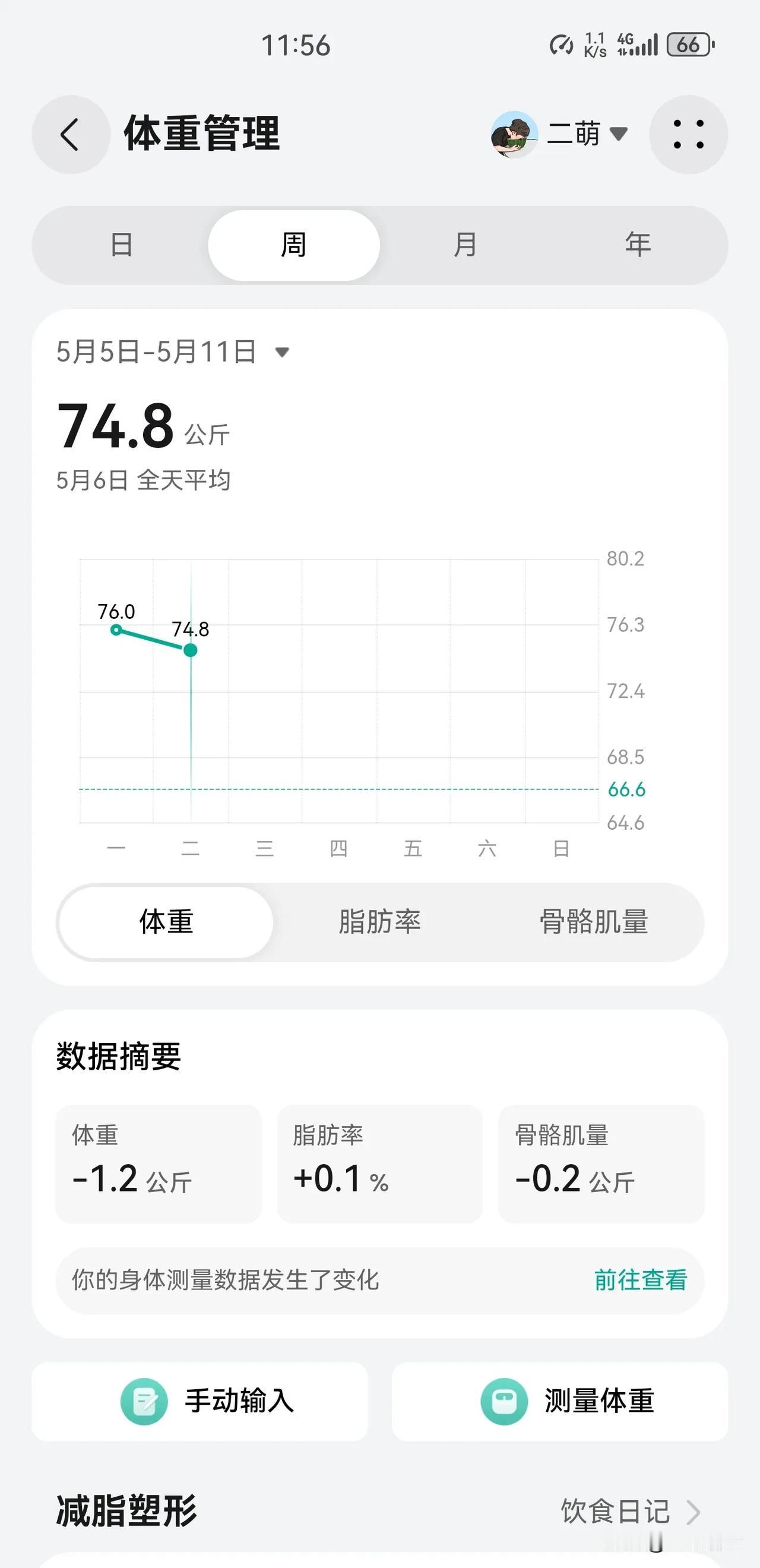
Task: Open the four-dot more options menu
Action: [688, 134]
